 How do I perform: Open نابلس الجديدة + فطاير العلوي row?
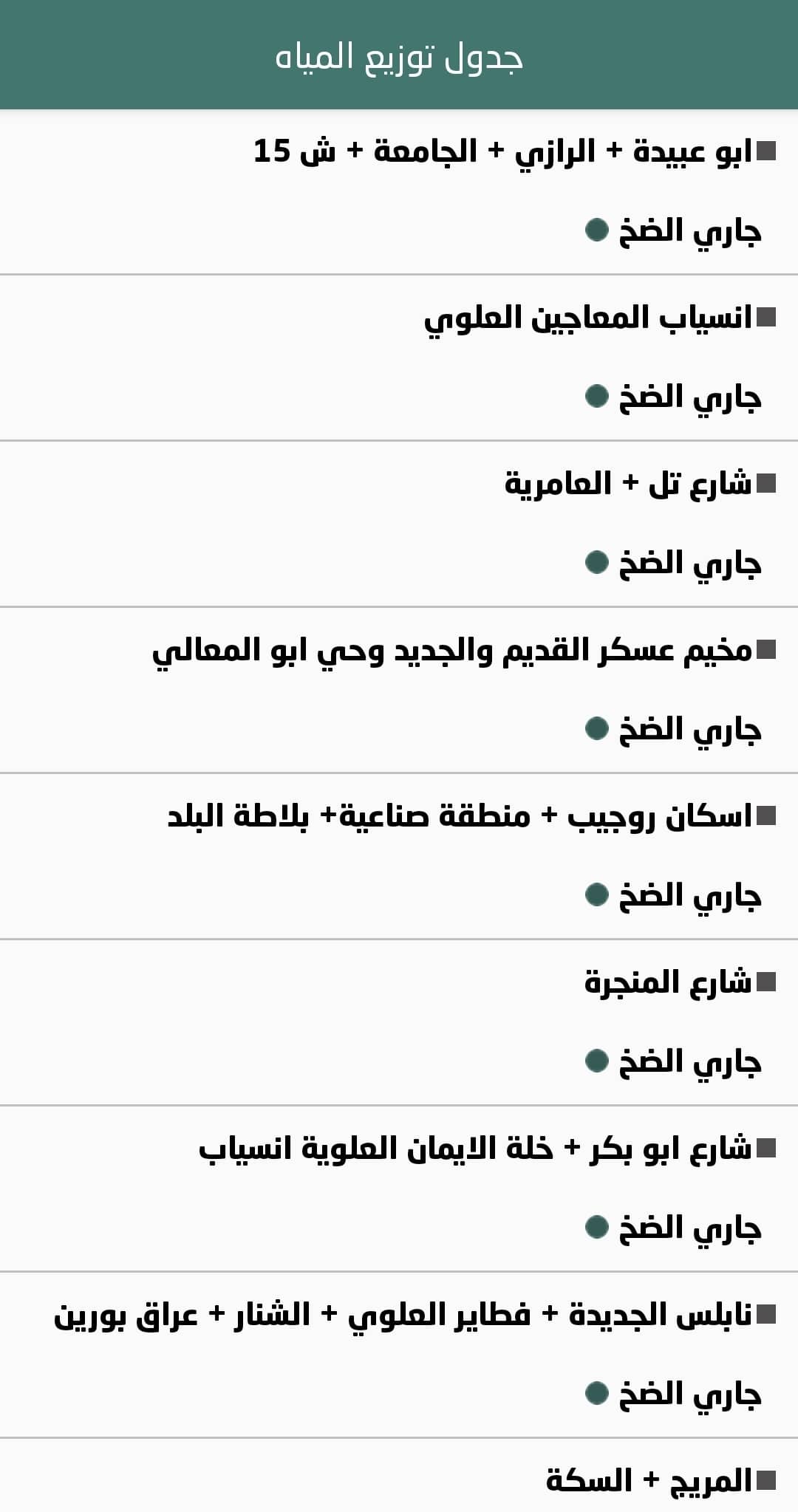coord(403,1316)
